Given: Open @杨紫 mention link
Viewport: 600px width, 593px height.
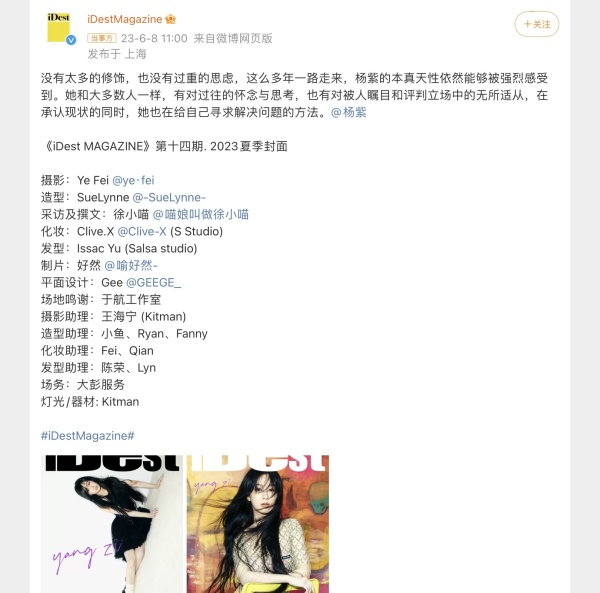Looking at the screenshot, I should [x=348, y=112].
